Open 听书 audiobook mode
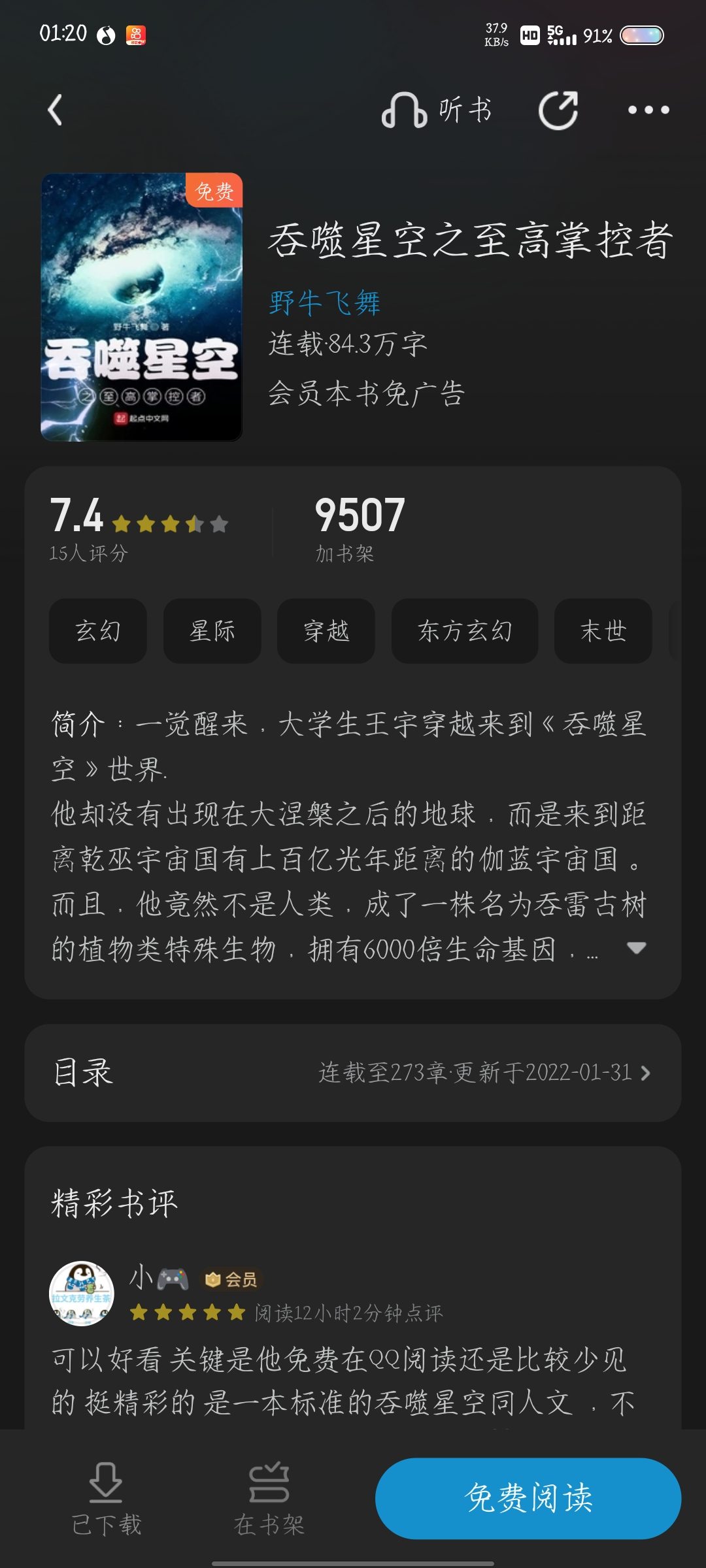The height and width of the screenshot is (1568, 706). point(437,110)
